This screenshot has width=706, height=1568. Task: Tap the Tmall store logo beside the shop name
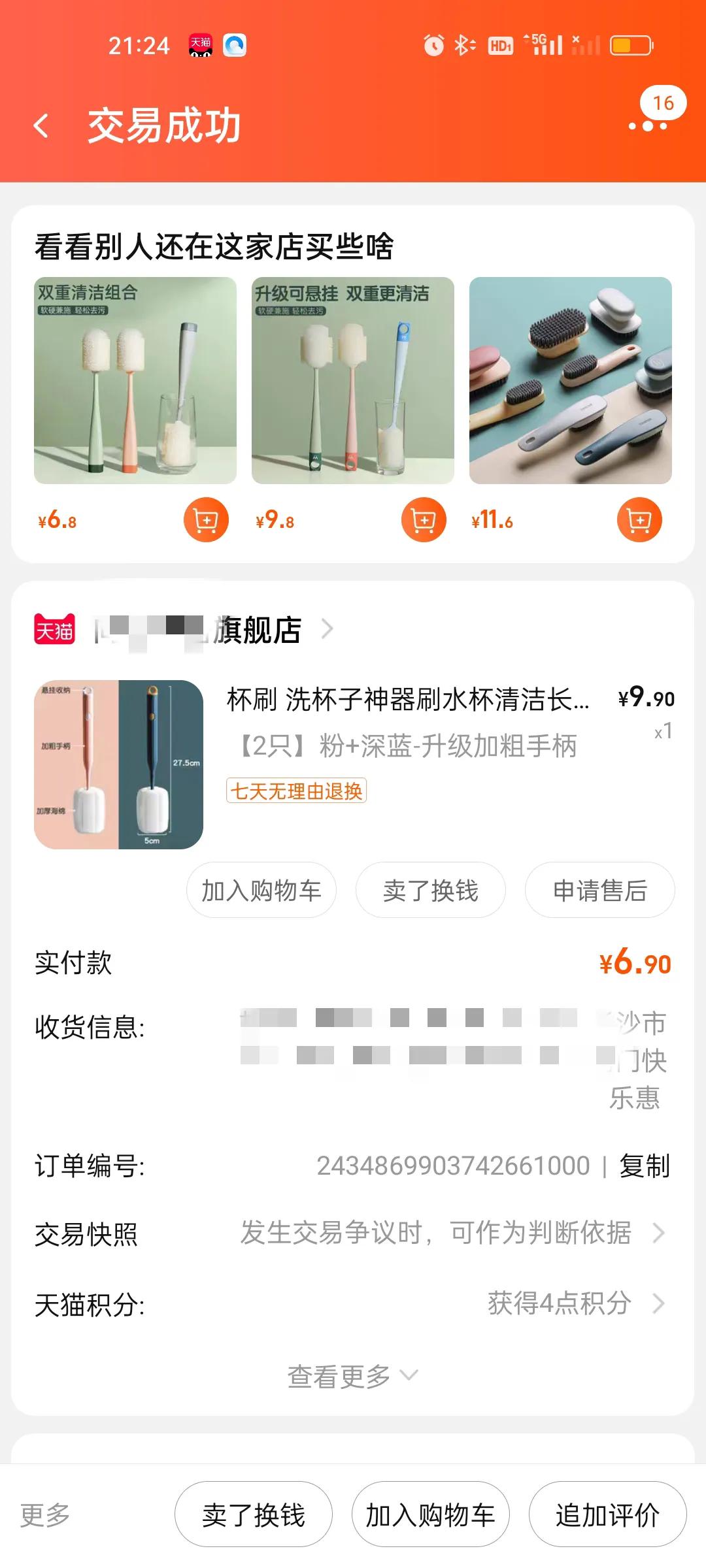coord(55,629)
